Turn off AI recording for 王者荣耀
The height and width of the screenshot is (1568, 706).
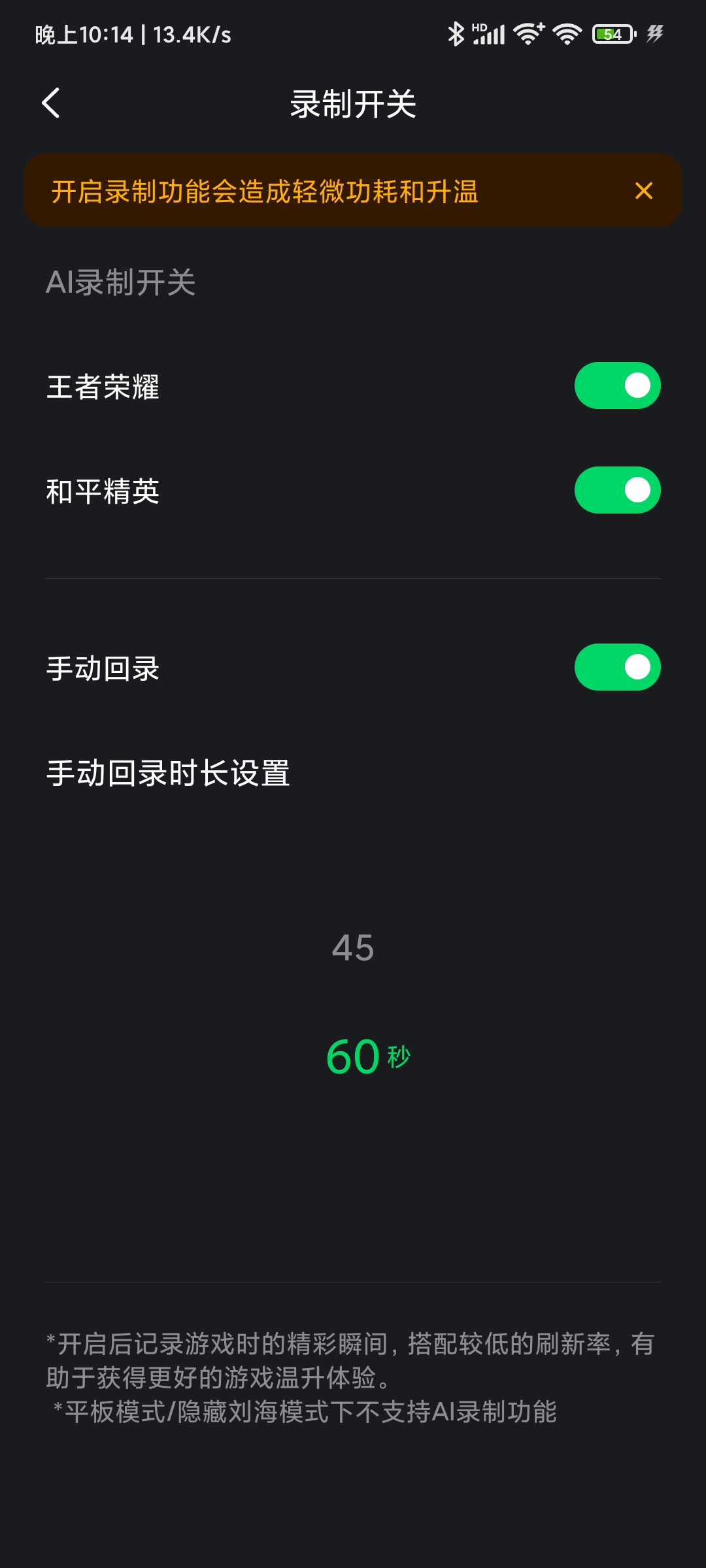617,385
